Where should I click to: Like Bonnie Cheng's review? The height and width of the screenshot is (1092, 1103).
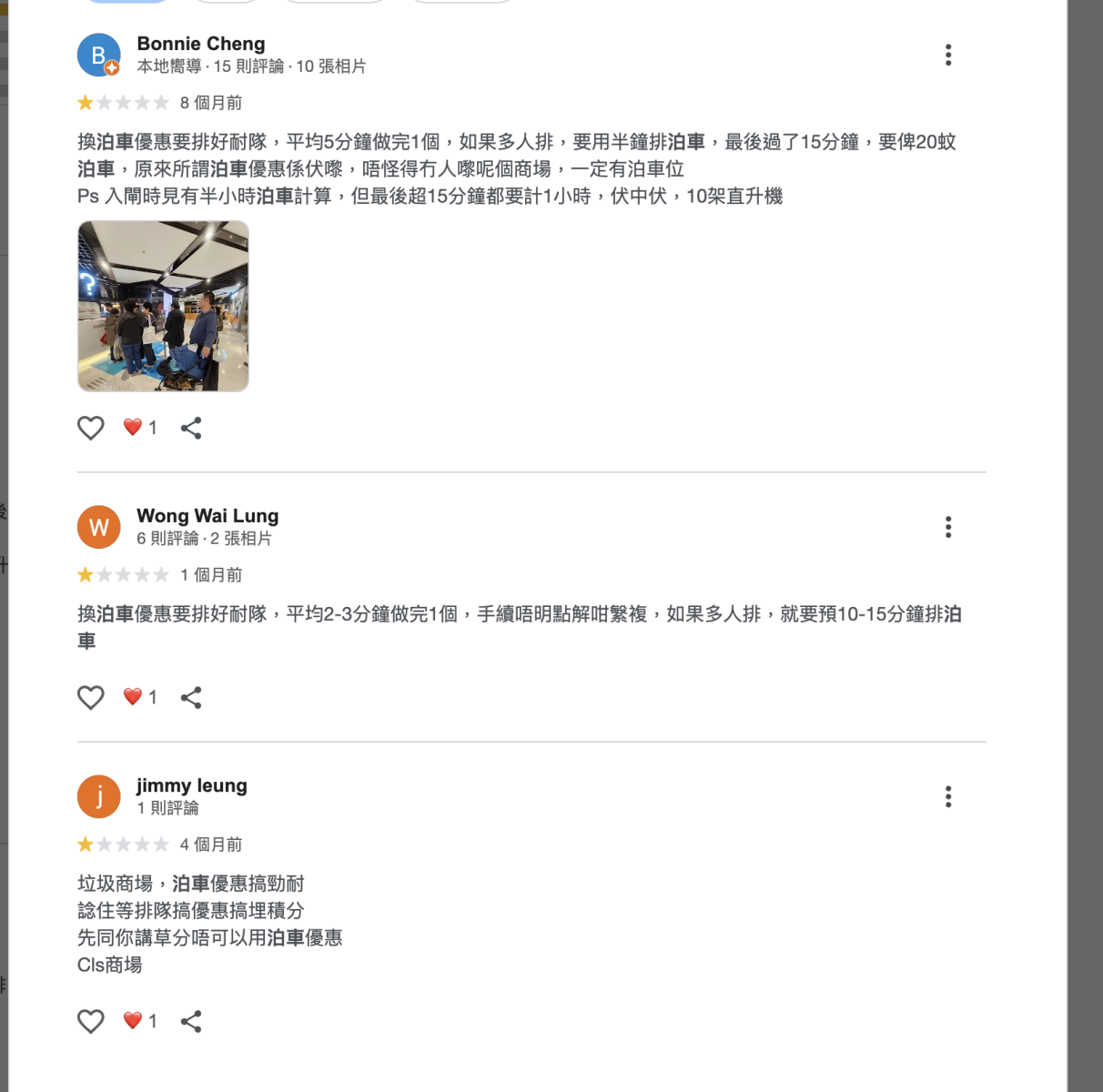coord(91,428)
